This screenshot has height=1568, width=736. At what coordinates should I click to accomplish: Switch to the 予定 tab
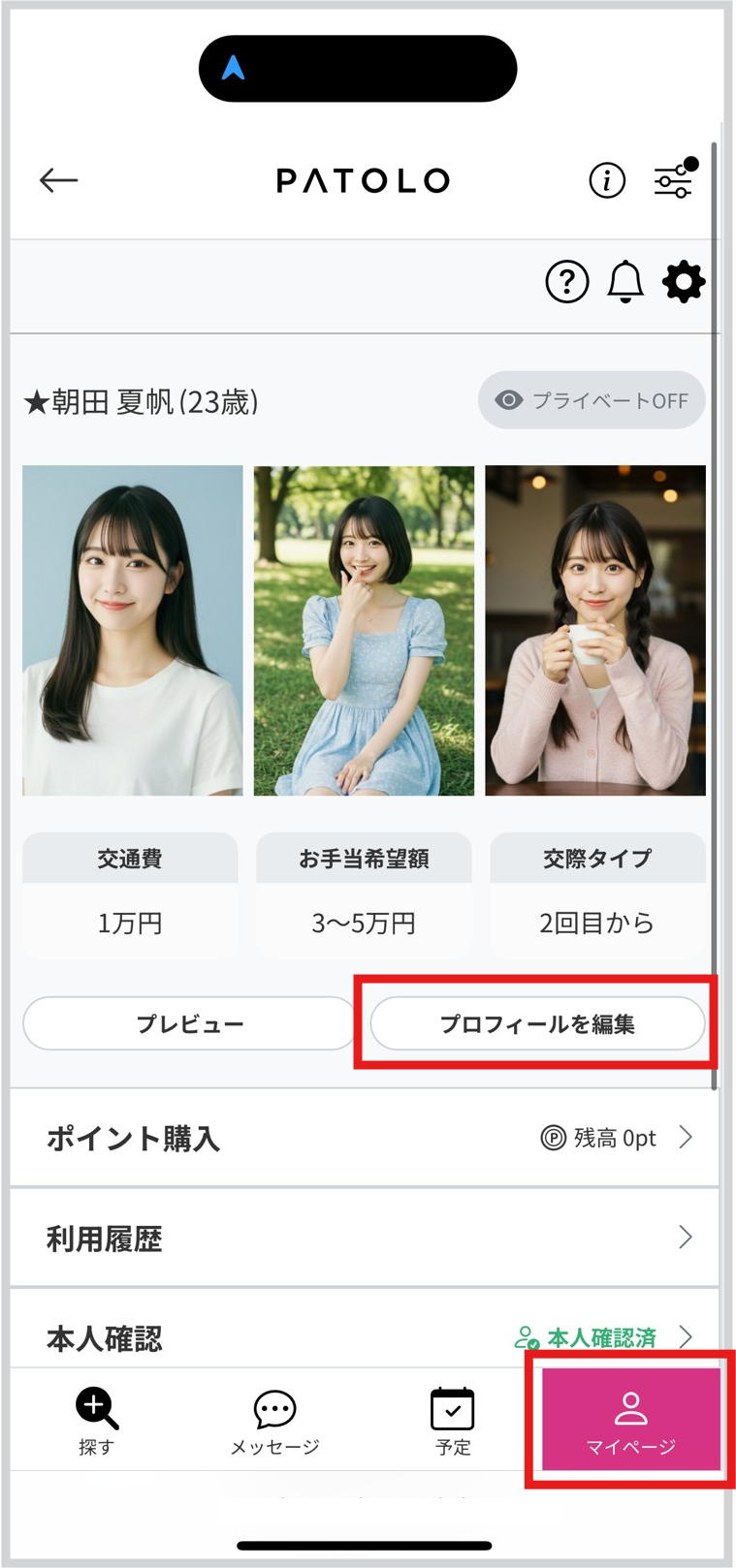click(x=453, y=1421)
